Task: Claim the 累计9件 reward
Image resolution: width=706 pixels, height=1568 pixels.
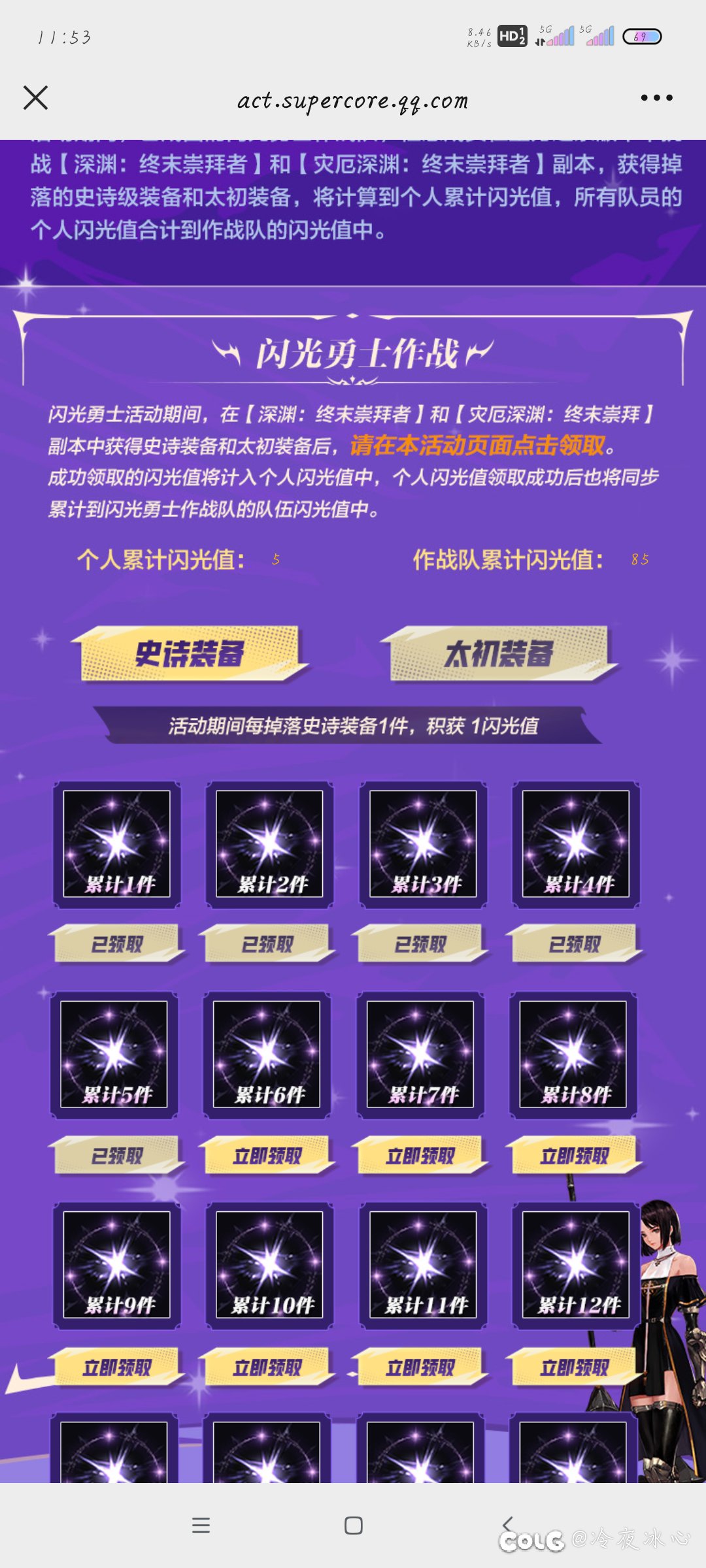Action: coord(117,1367)
